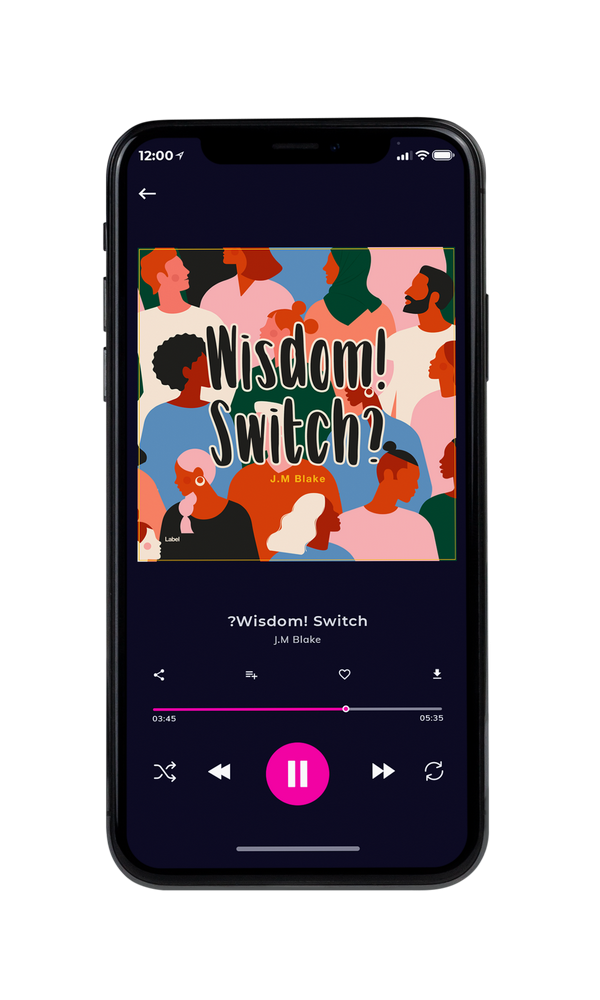Toggle repeat mode

click(x=434, y=771)
